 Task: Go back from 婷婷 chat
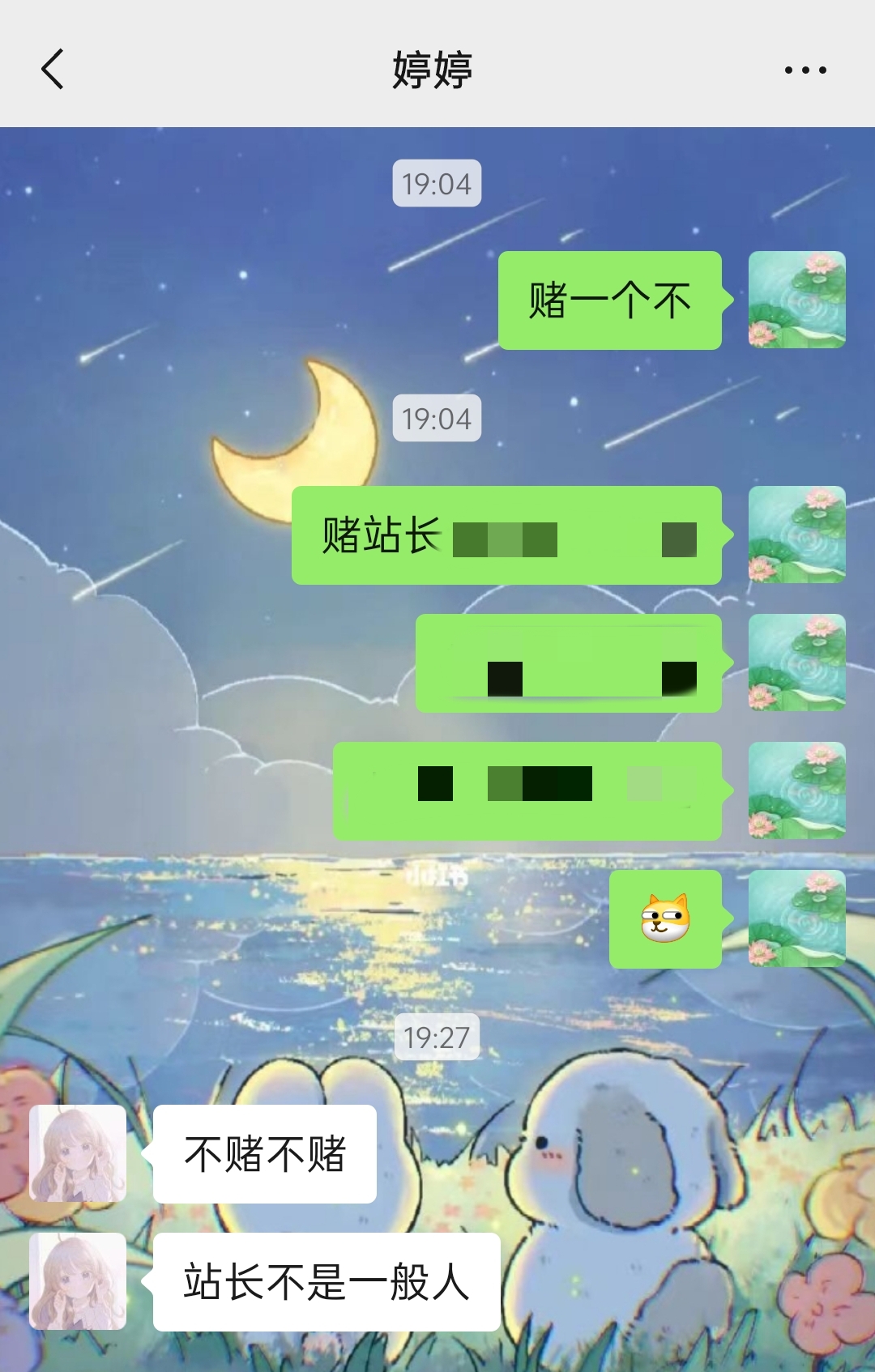pyautogui.click(x=53, y=69)
